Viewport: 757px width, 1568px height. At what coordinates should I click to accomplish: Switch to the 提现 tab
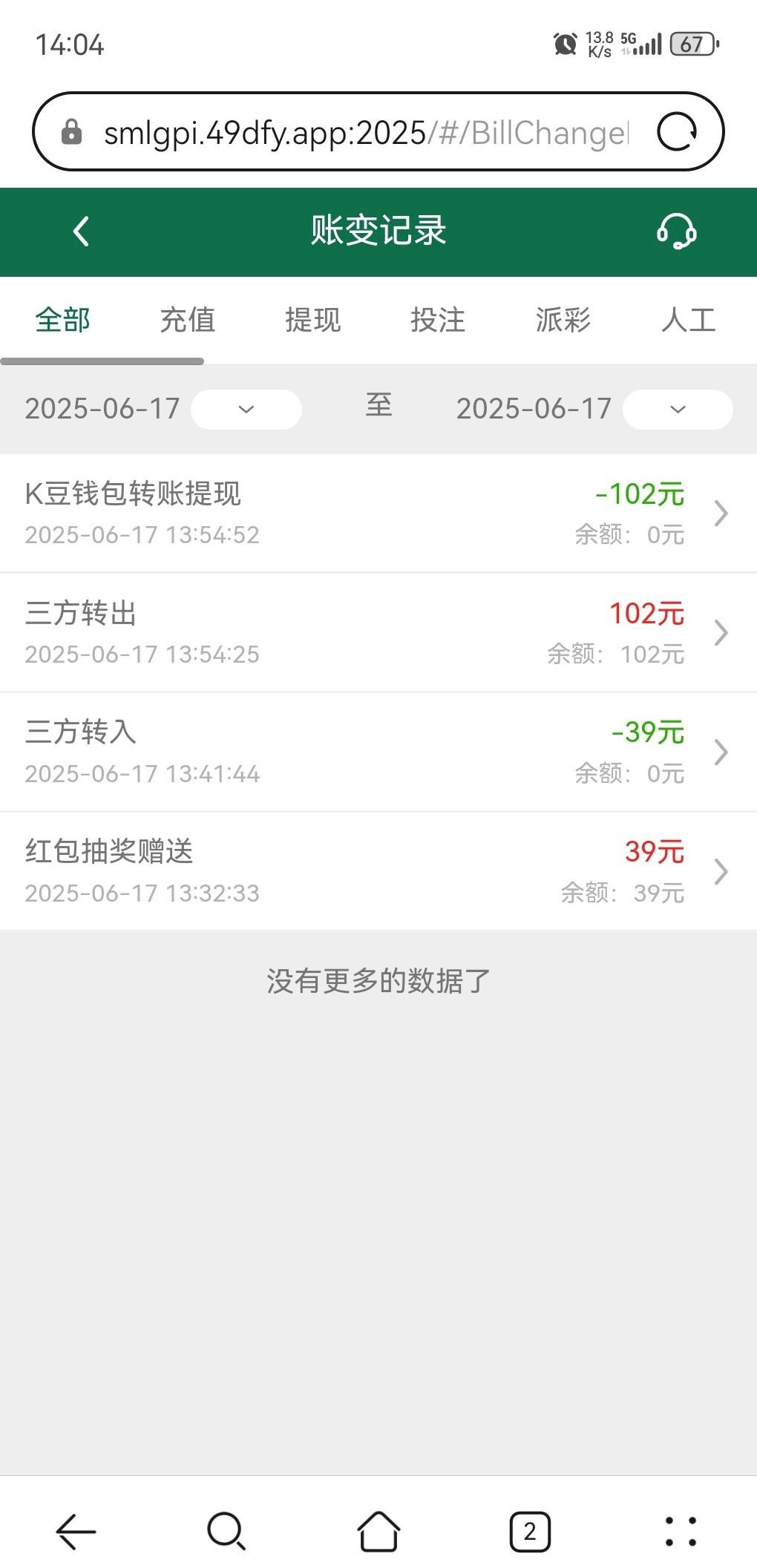point(312,320)
